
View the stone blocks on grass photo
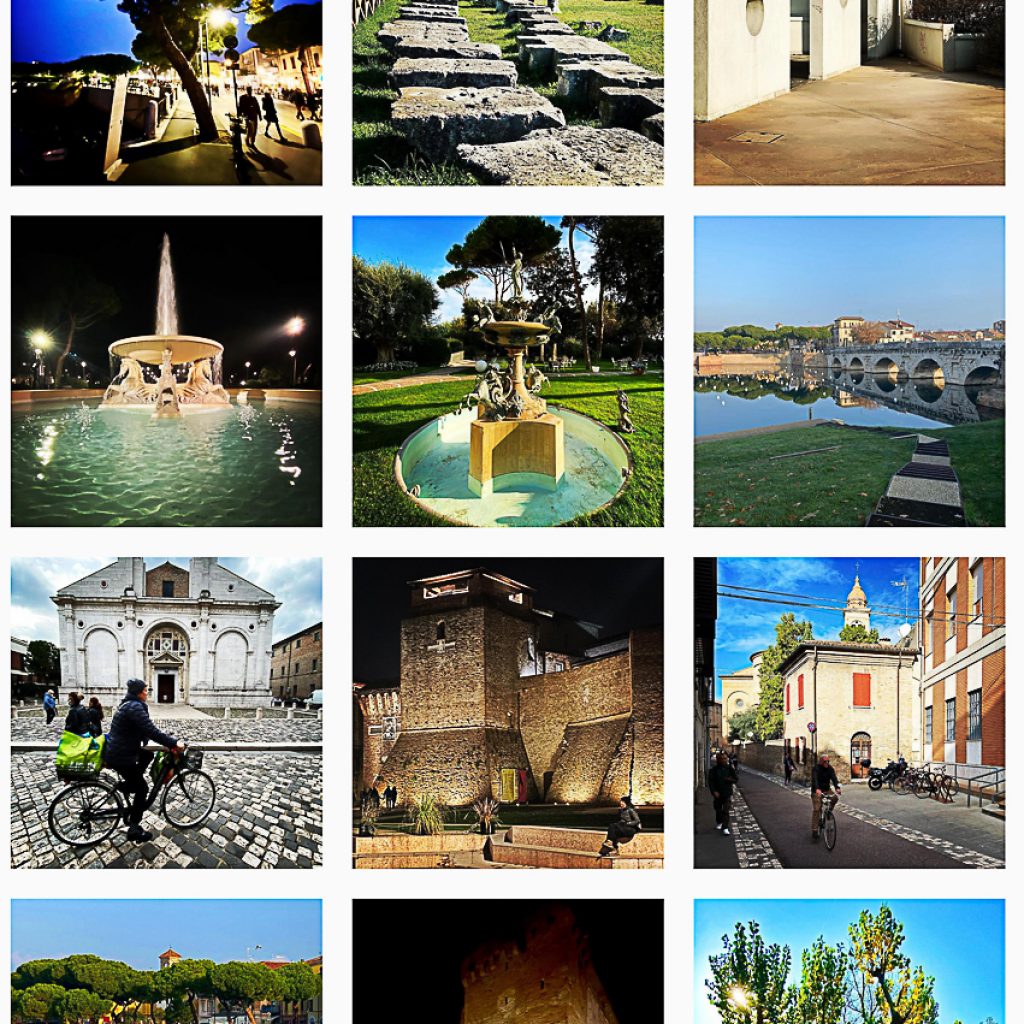(508, 92)
